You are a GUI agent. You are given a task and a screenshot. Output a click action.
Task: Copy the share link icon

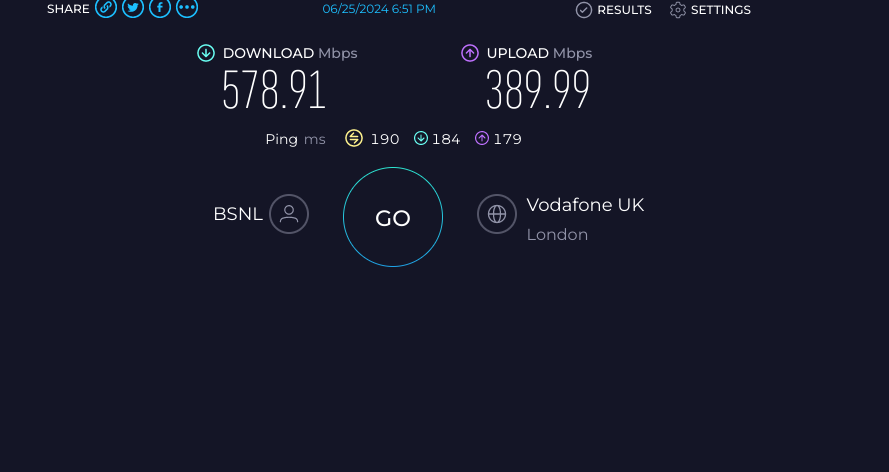pyautogui.click(x=106, y=9)
